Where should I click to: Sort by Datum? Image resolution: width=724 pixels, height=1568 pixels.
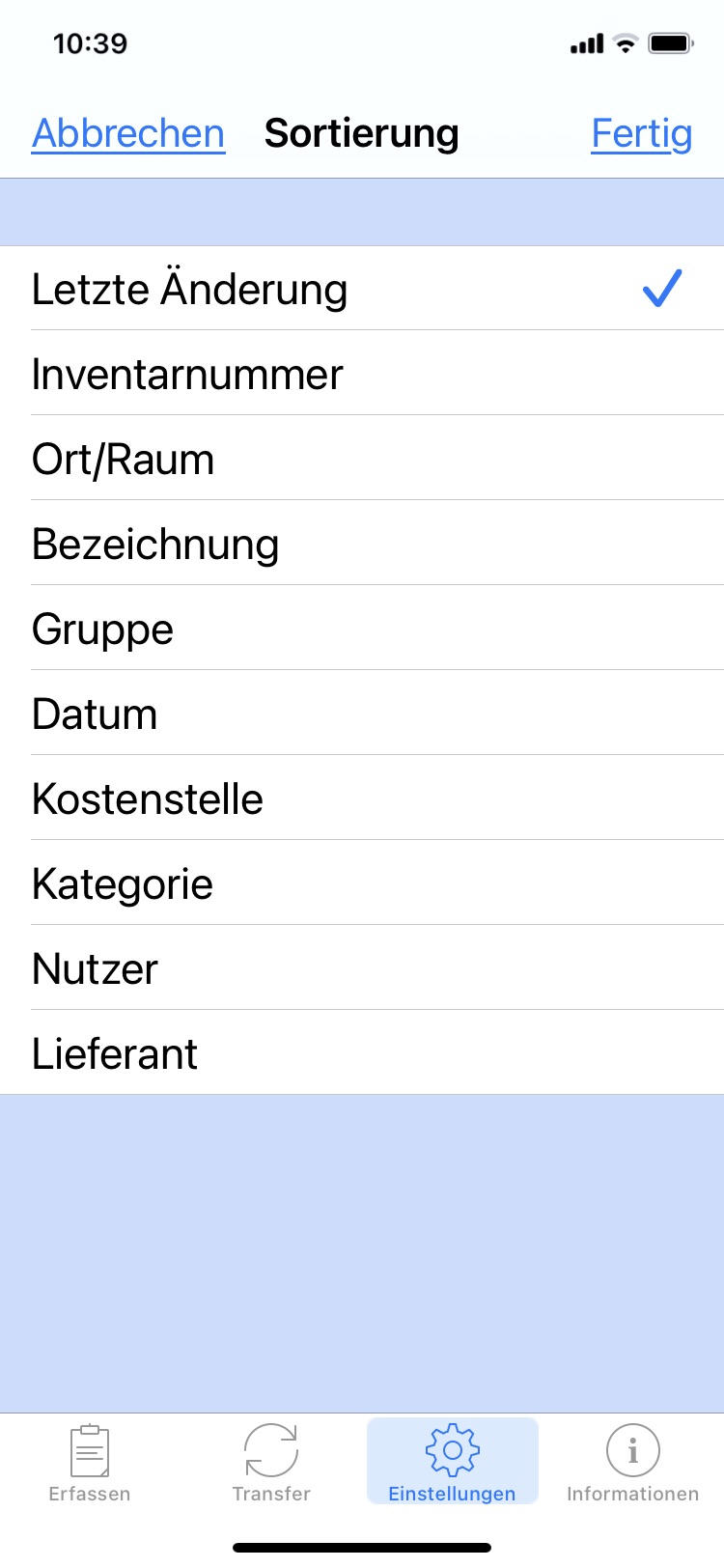click(x=362, y=714)
